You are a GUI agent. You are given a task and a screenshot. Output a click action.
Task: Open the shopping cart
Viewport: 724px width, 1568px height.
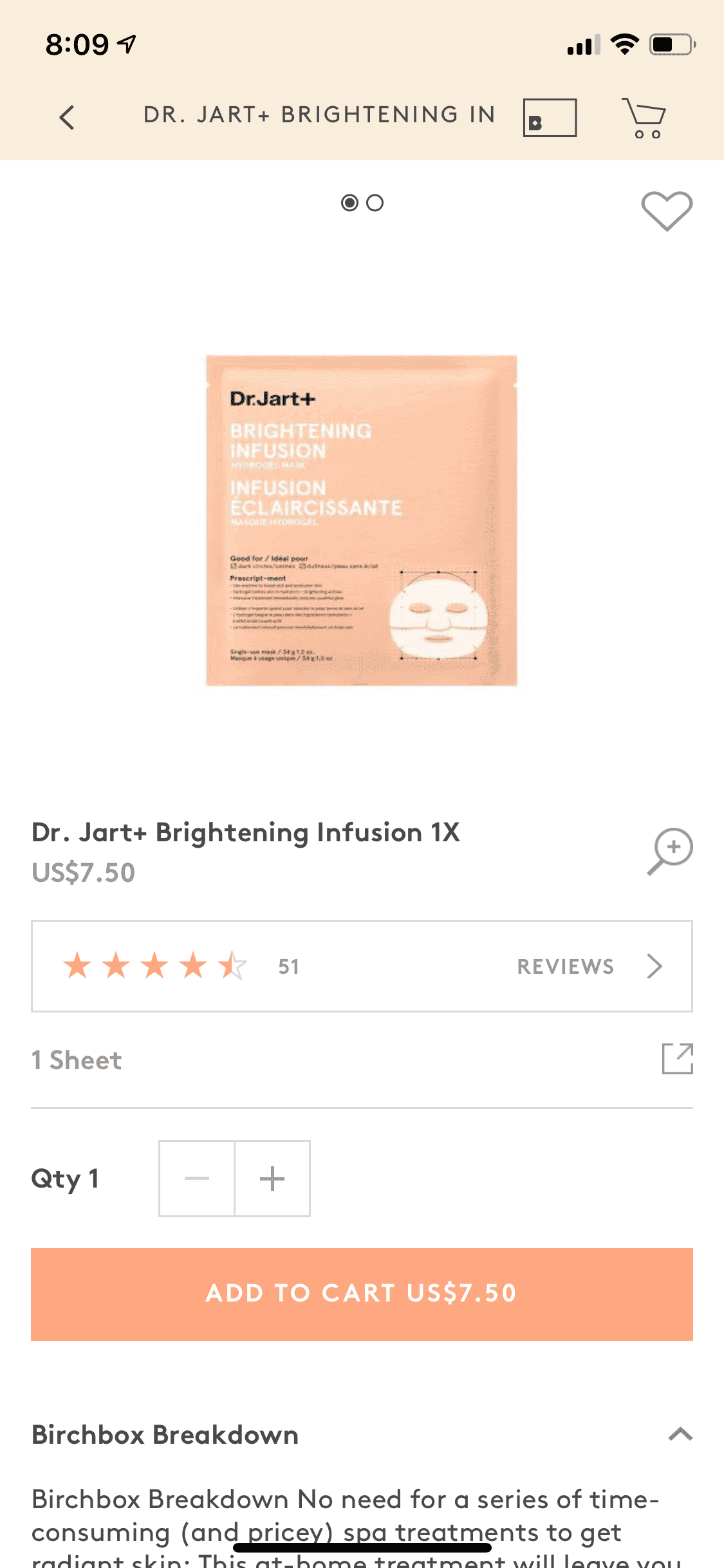pos(644,117)
